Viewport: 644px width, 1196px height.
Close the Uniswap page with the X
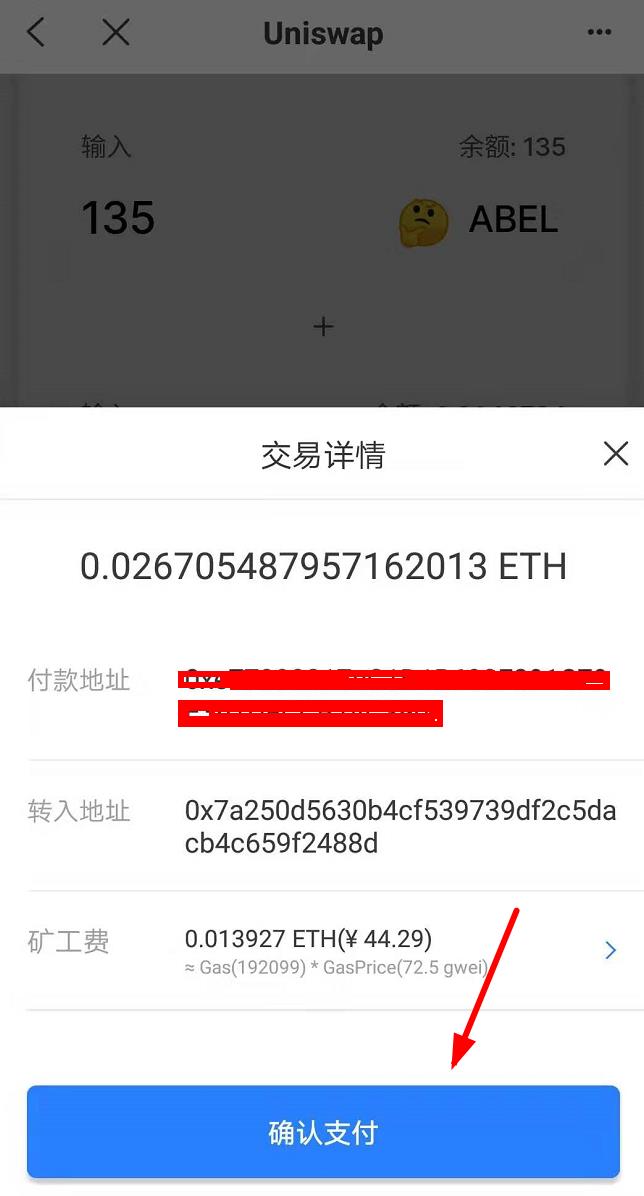click(116, 33)
